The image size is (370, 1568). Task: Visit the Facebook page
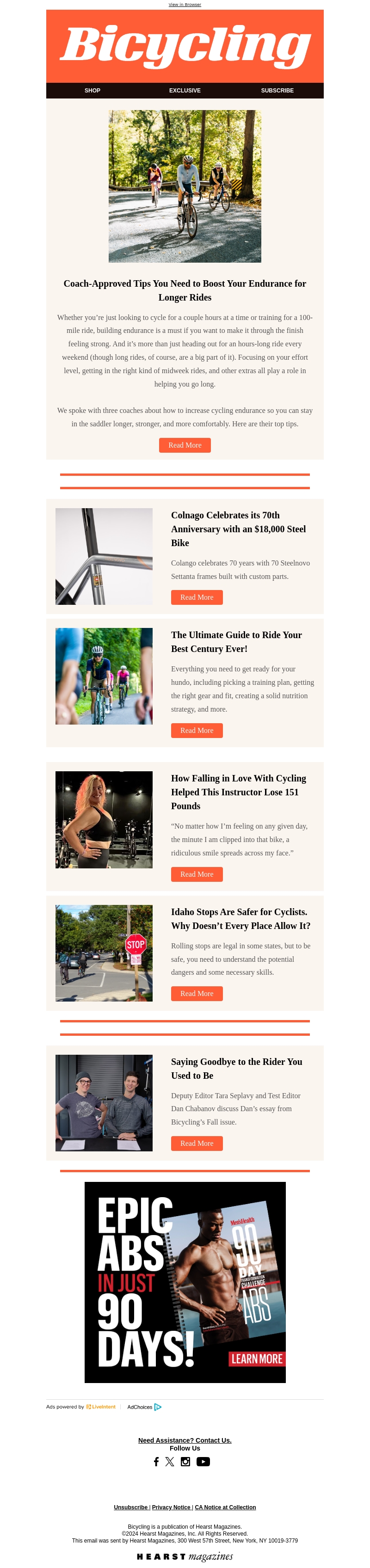click(x=156, y=1462)
